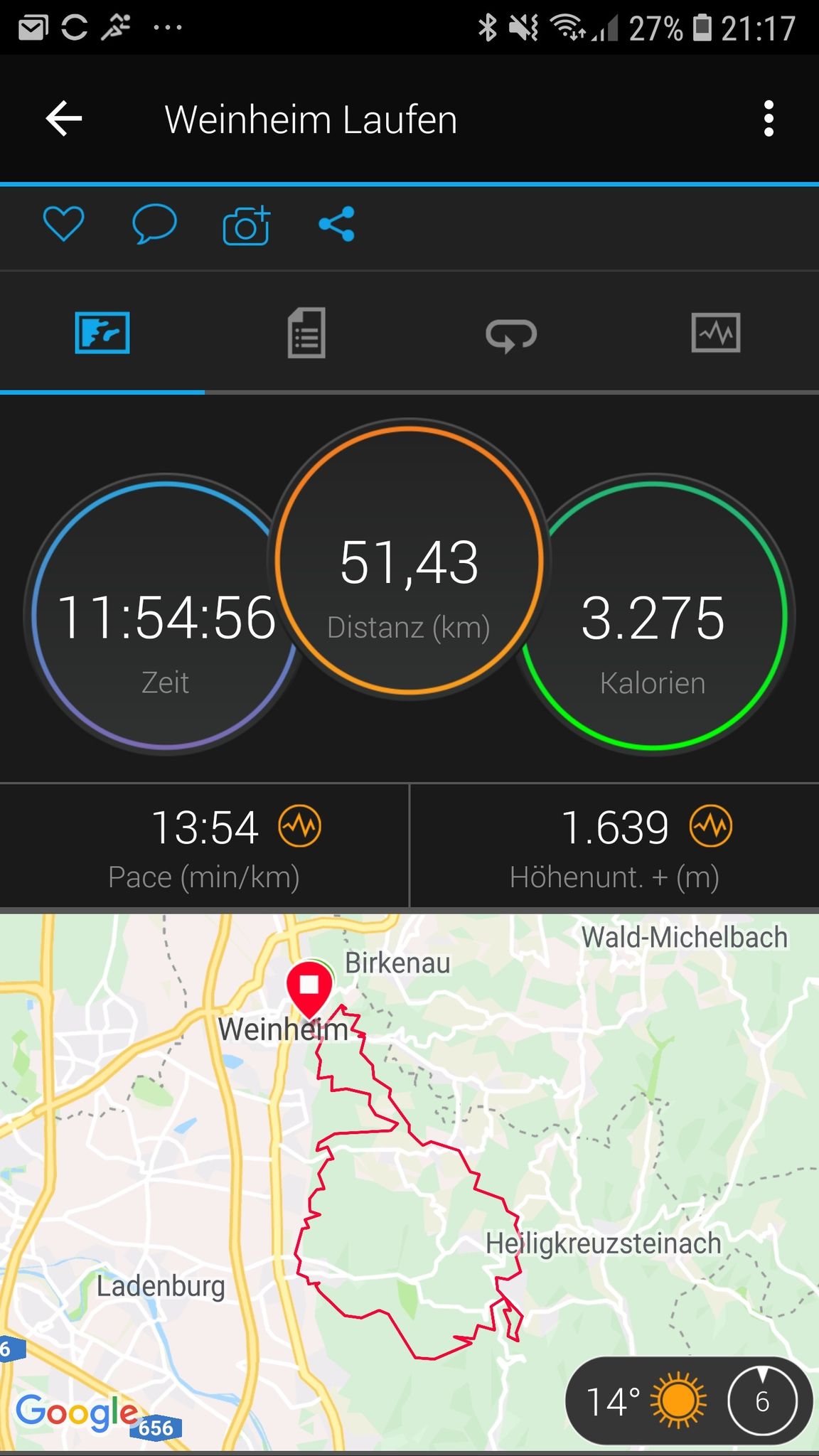The image size is (819, 1456).
Task: Switch to the laps tab
Action: [511, 333]
